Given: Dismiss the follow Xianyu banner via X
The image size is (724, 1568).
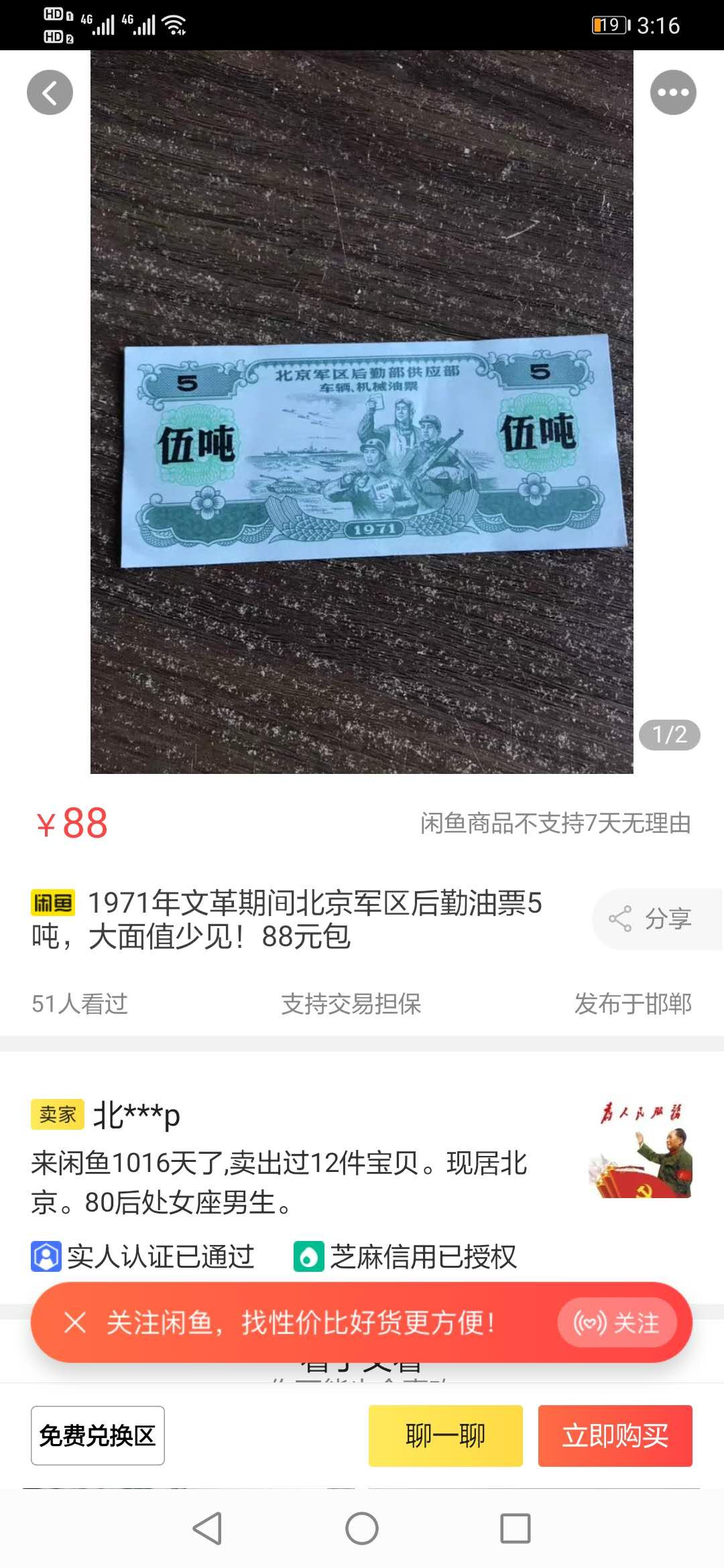Looking at the screenshot, I should [x=77, y=1322].
